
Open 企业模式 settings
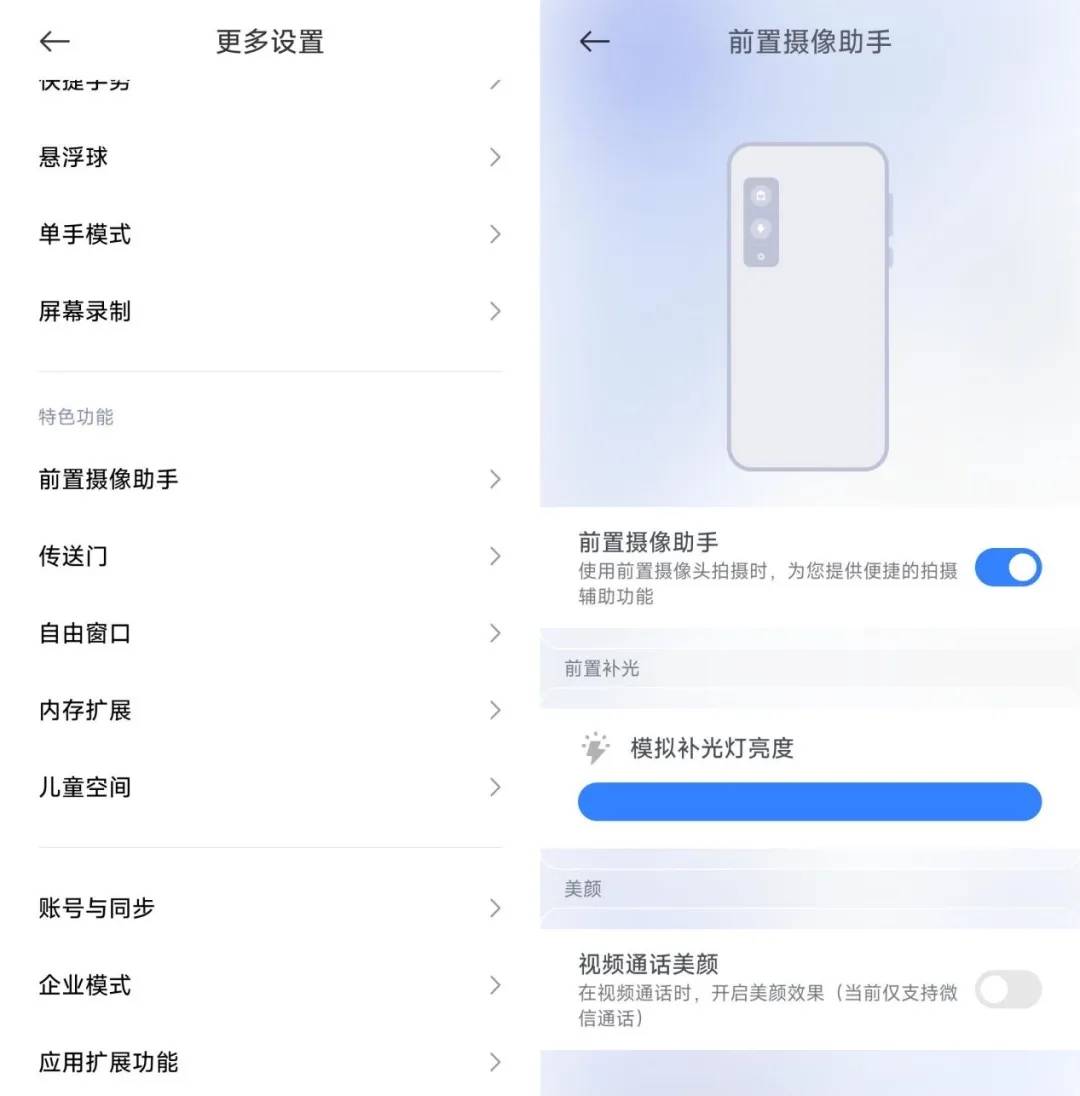(270, 985)
